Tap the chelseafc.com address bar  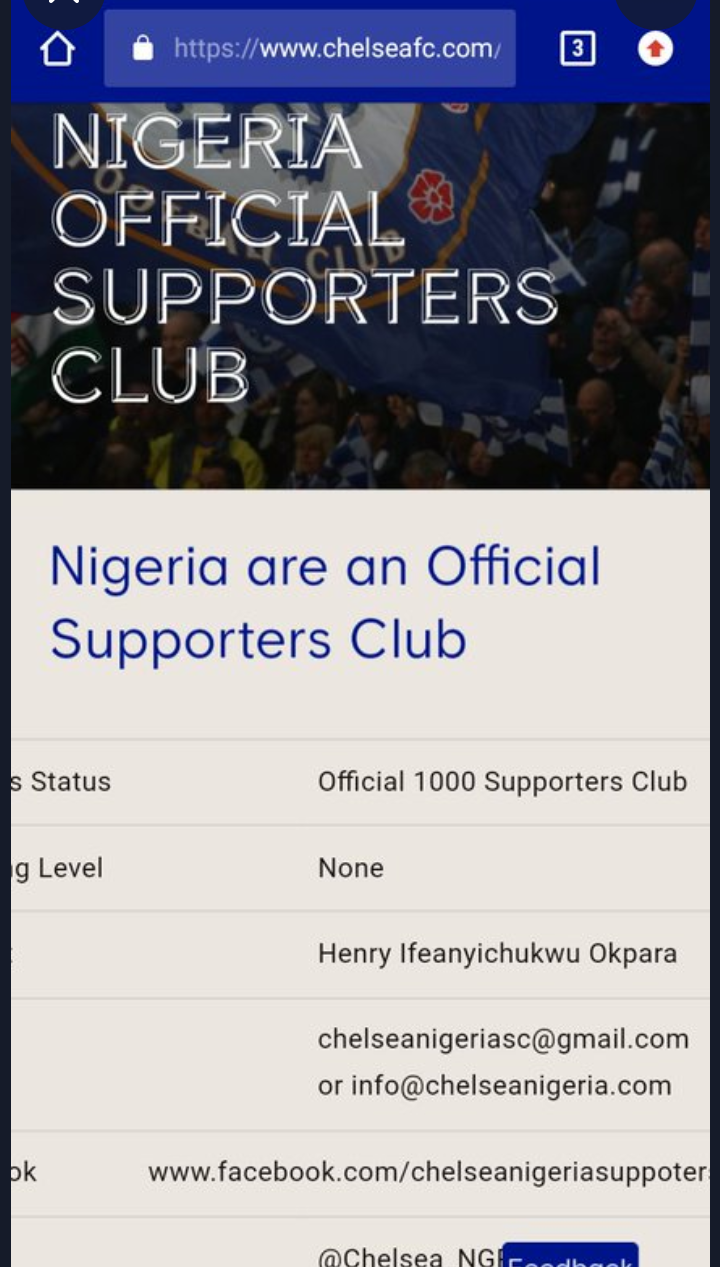(310, 48)
